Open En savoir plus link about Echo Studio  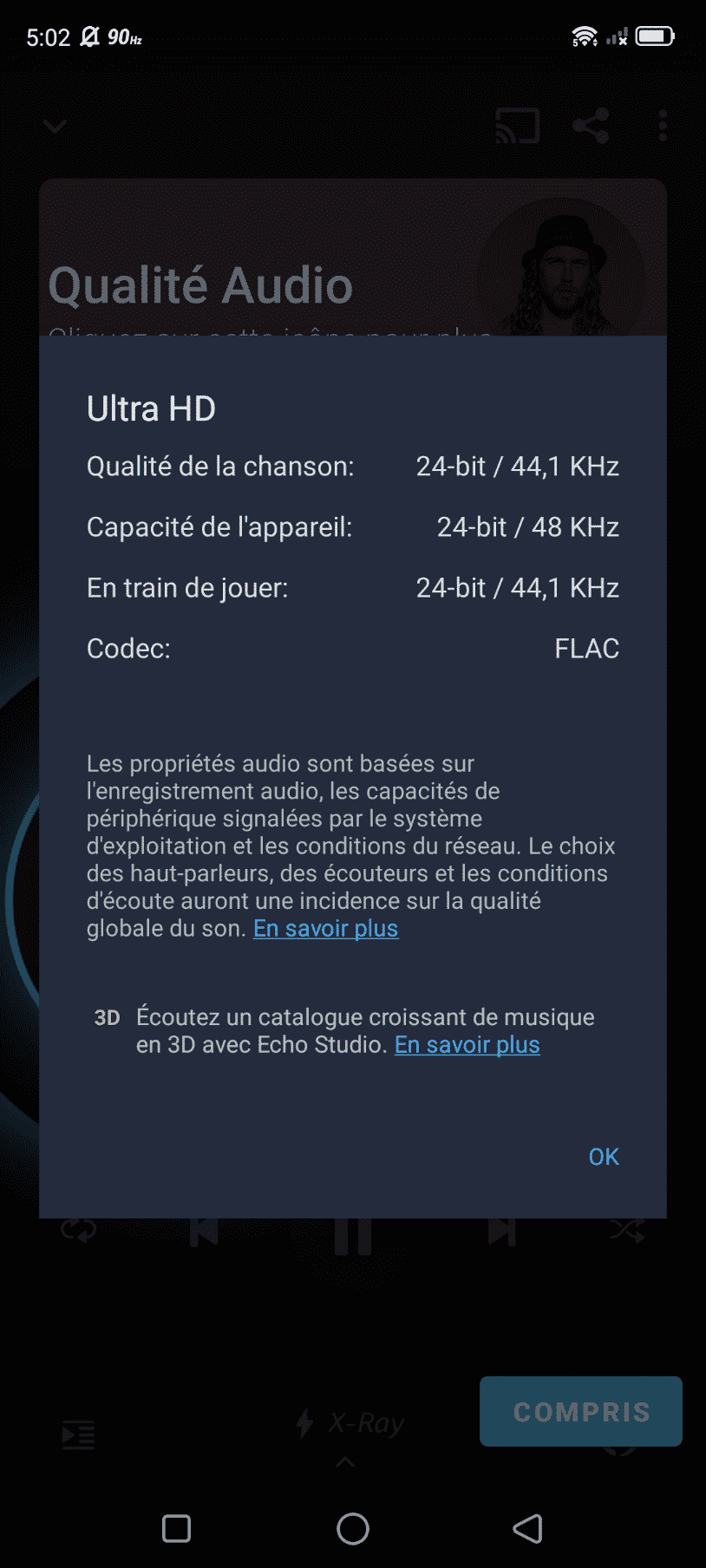click(x=467, y=1045)
